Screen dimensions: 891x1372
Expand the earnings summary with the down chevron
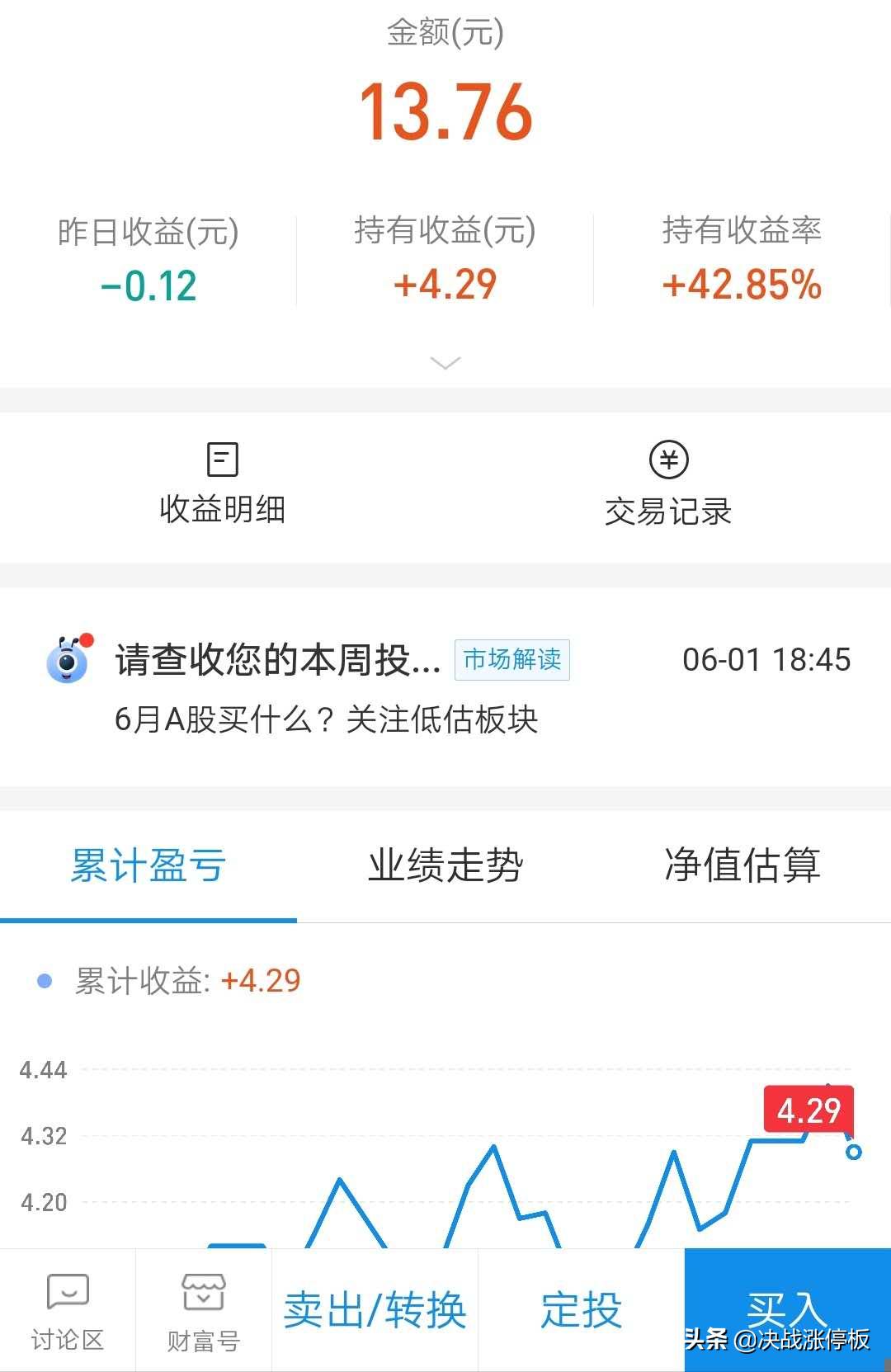coord(445,363)
